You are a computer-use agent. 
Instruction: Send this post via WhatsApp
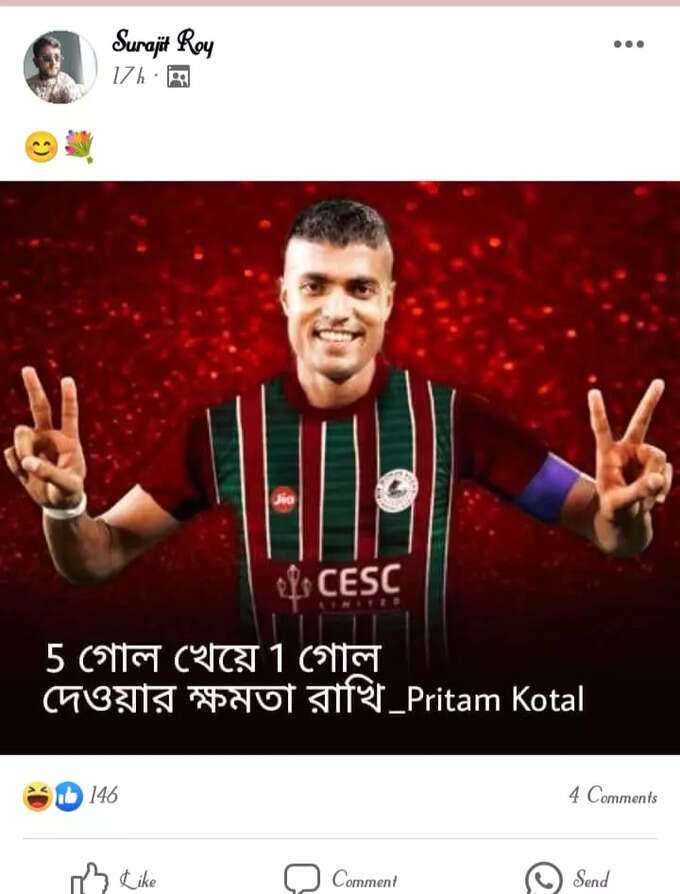coord(568,878)
